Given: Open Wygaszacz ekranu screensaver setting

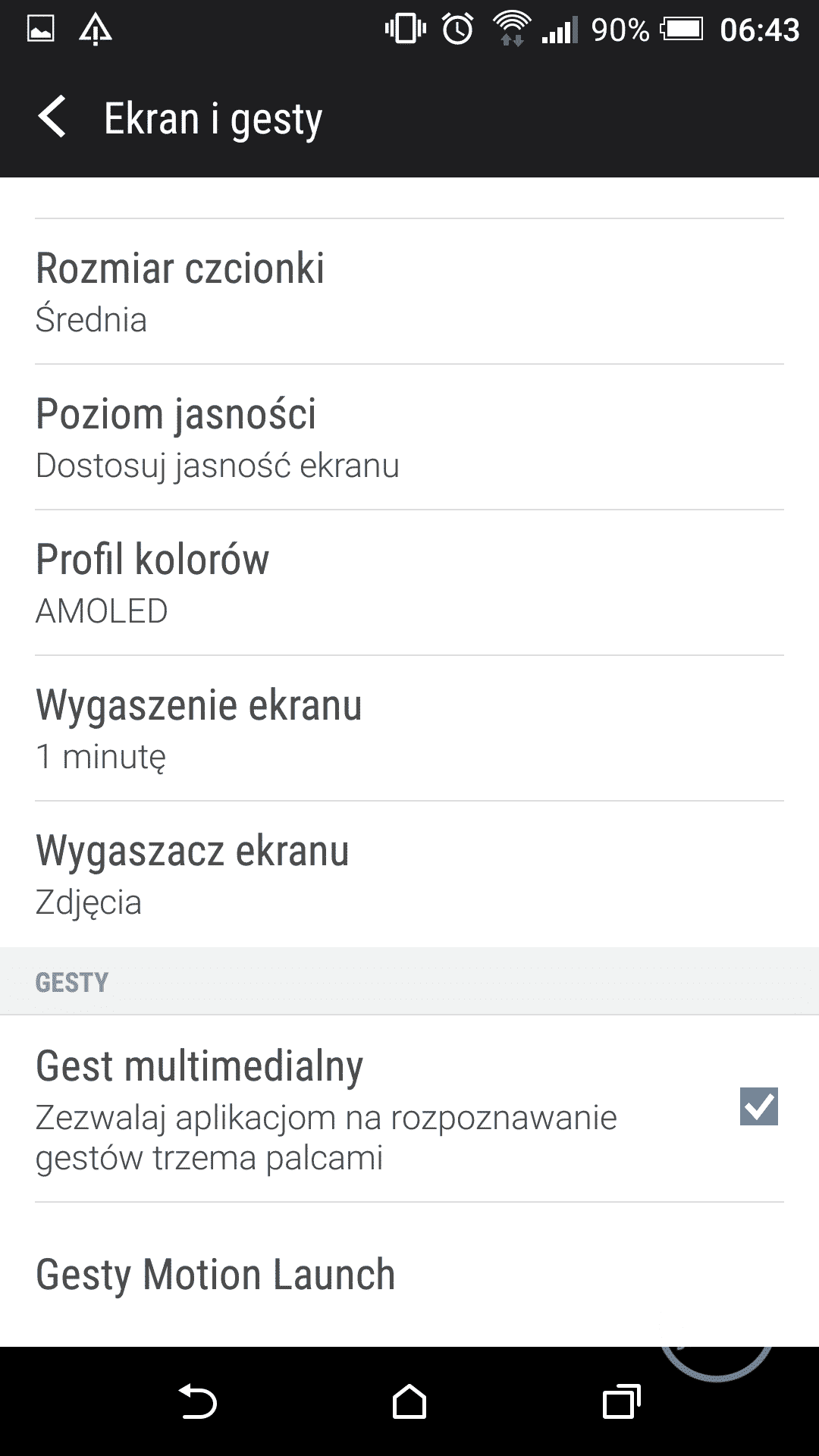Looking at the screenshot, I should click(409, 874).
